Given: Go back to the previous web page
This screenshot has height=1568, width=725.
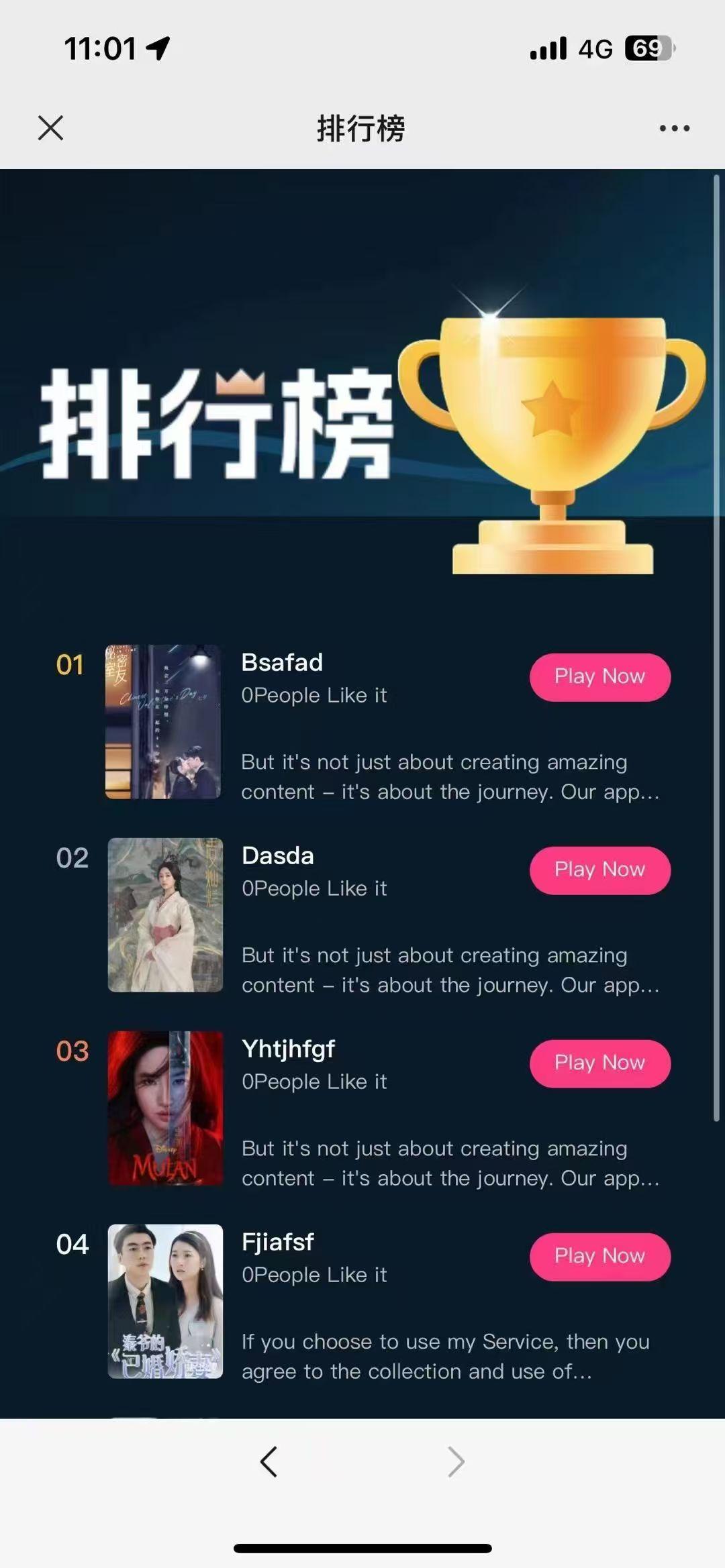Looking at the screenshot, I should (269, 1462).
